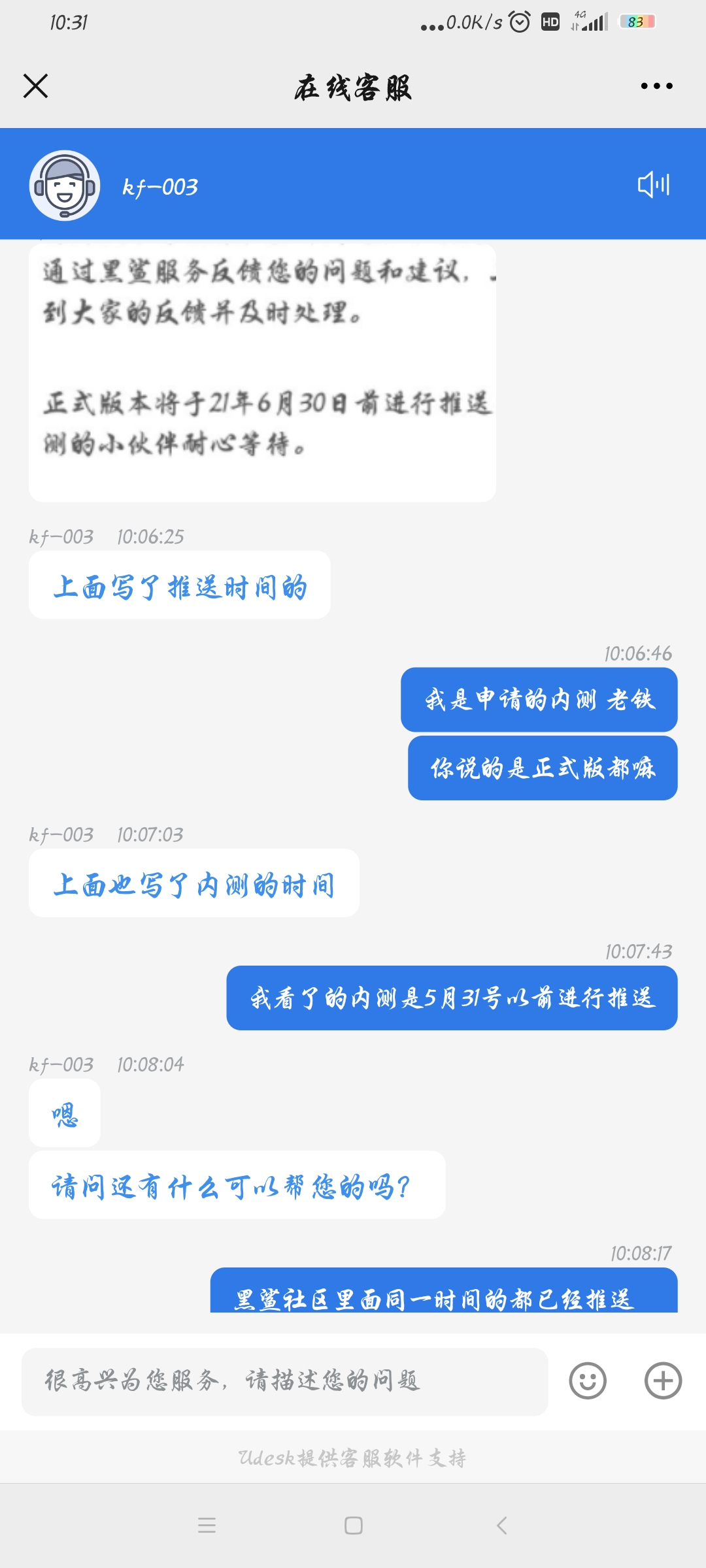The width and height of the screenshot is (706, 1568).
Task: Toggle the sound speaker icon
Action: pyautogui.click(x=653, y=185)
